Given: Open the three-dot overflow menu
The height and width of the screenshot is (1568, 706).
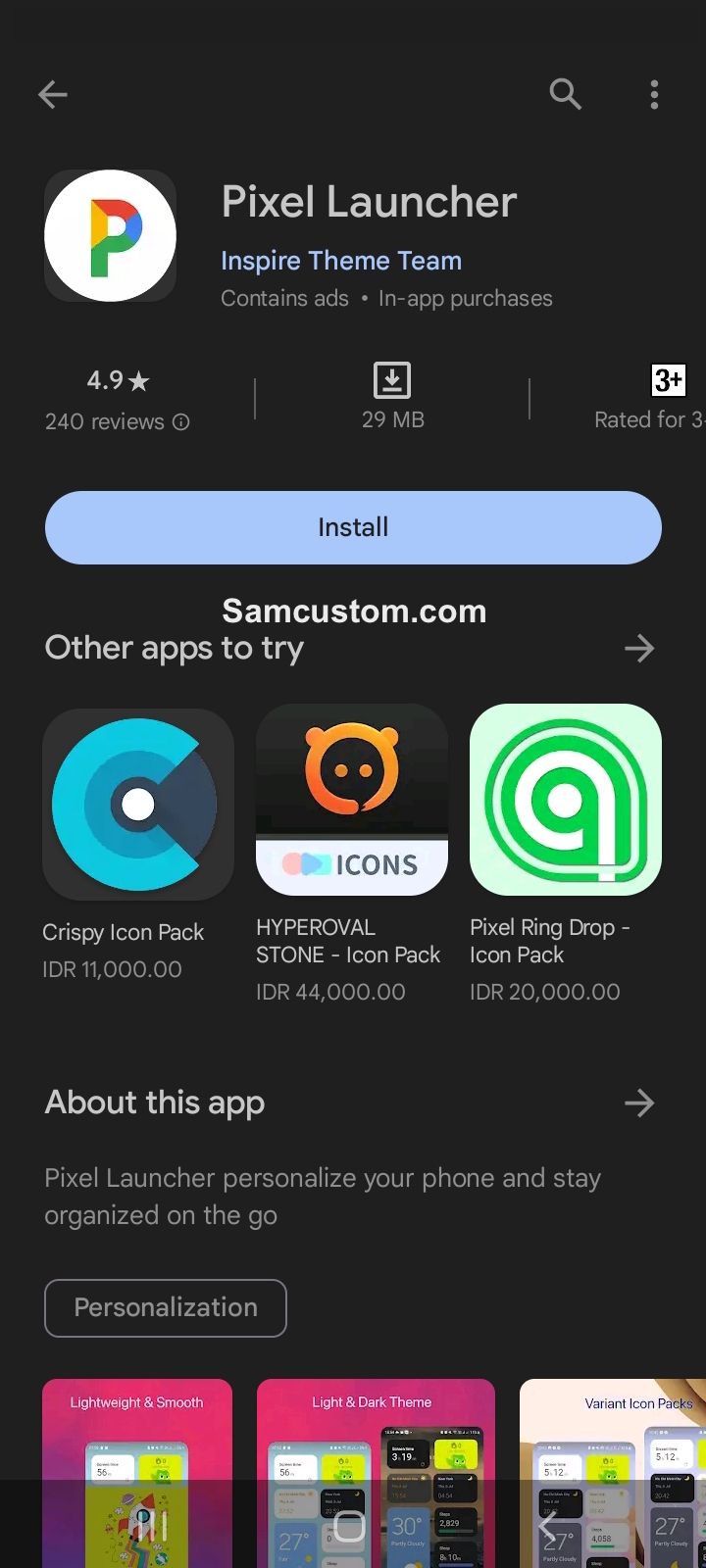Looking at the screenshot, I should [x=654, y=94].
